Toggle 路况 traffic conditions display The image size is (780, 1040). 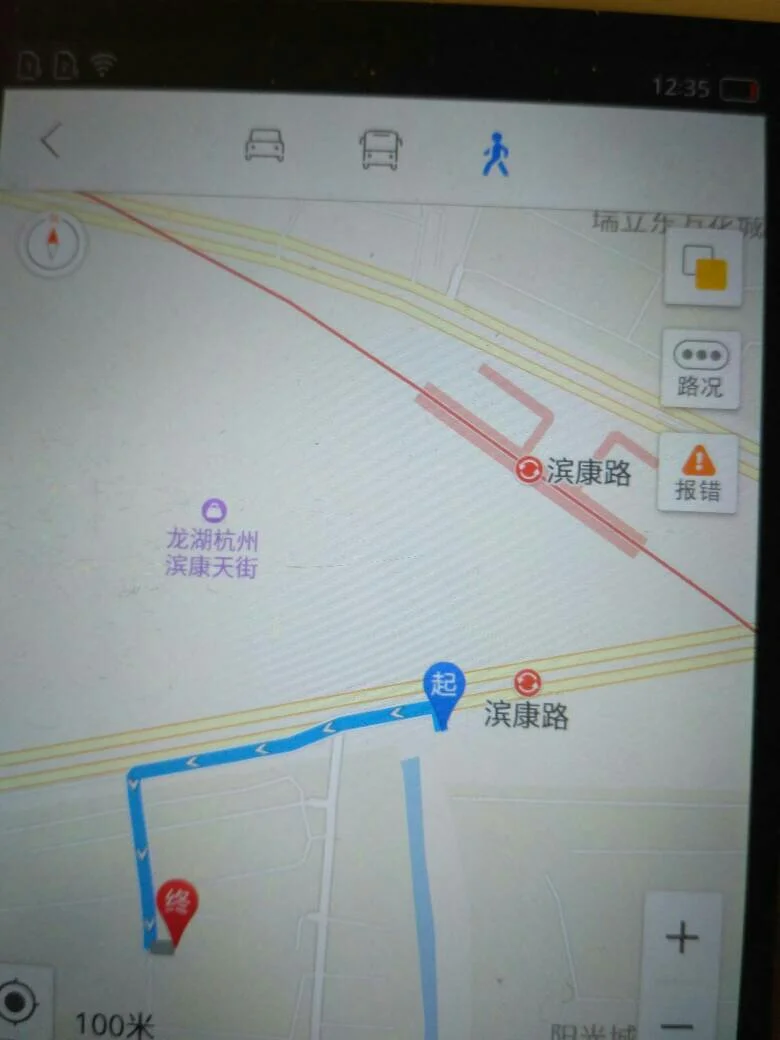tap(700, 370)
